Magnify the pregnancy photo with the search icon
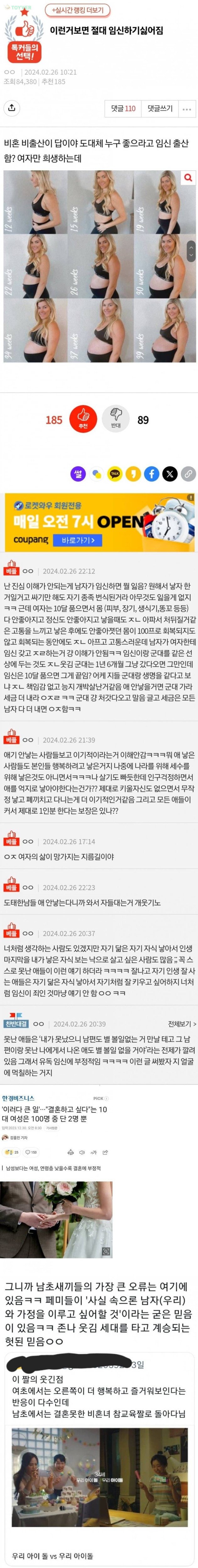The width and height of the screenshot is (198, 1568). [x=188, y=178]
